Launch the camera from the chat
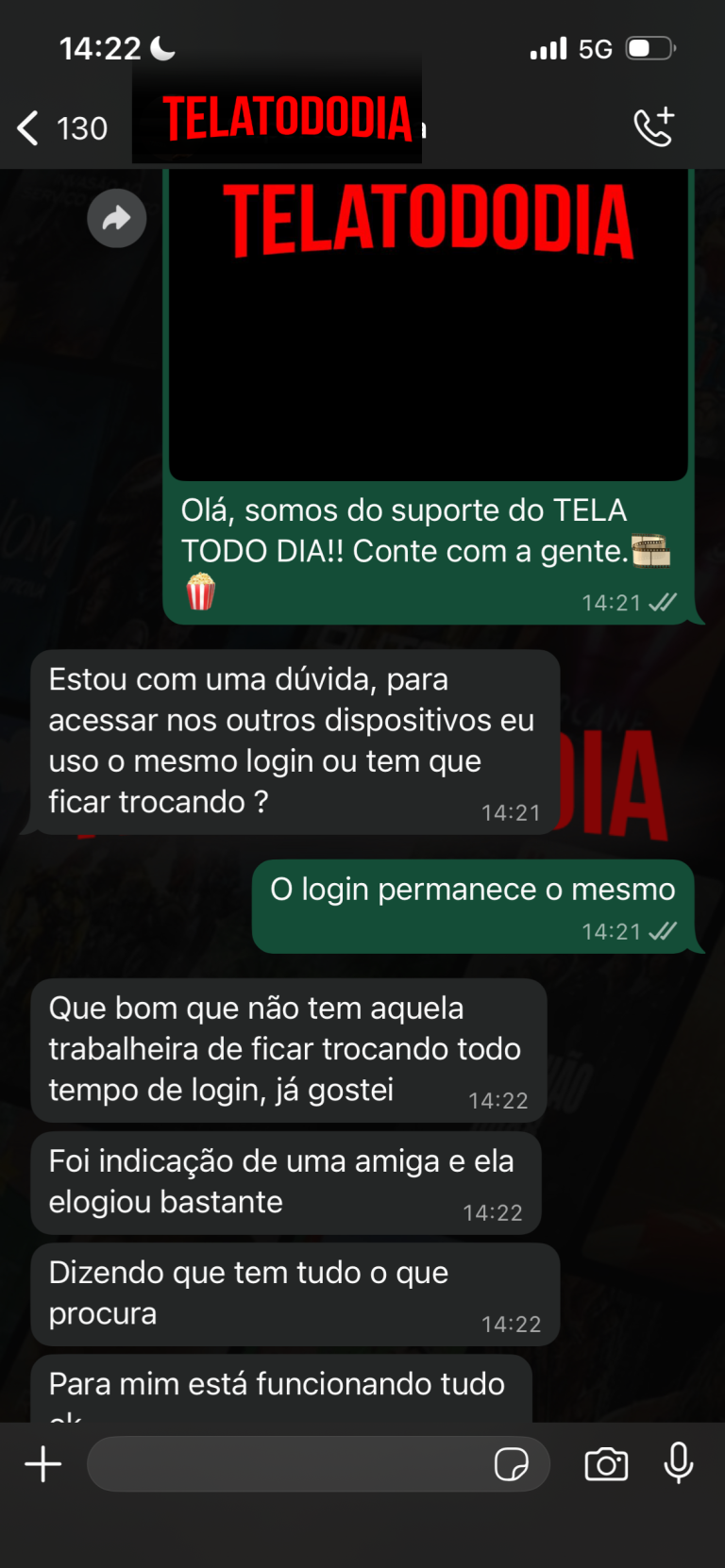Screen dimensions: 725x1568 pyautogui.click(x=606, y=1464)
